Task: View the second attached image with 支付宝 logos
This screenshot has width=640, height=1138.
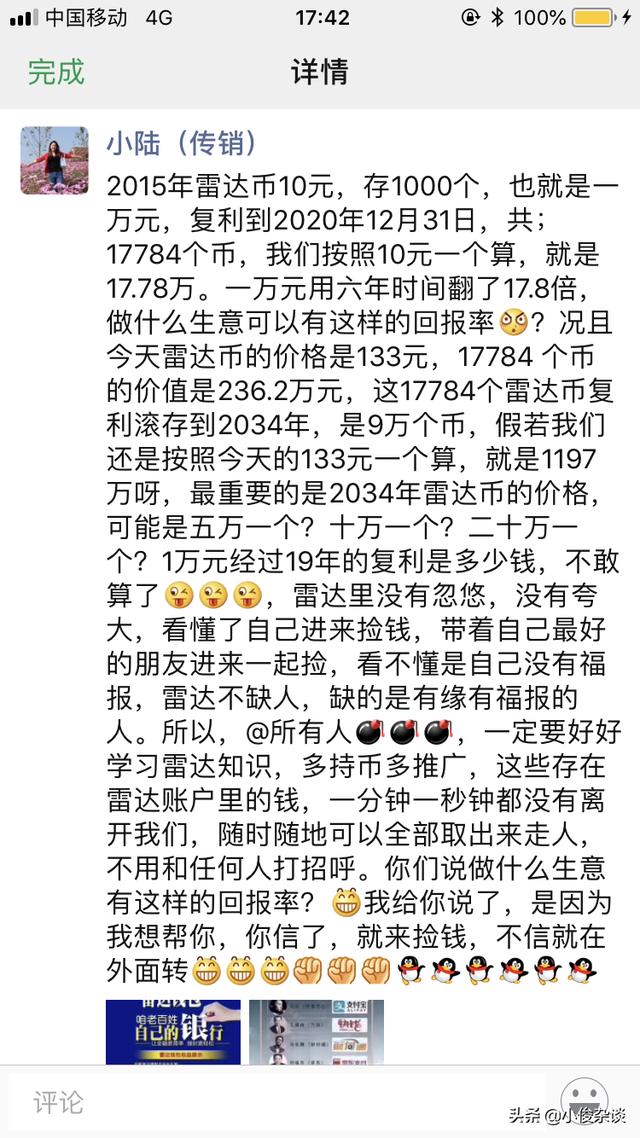Action: [316, 1031]
